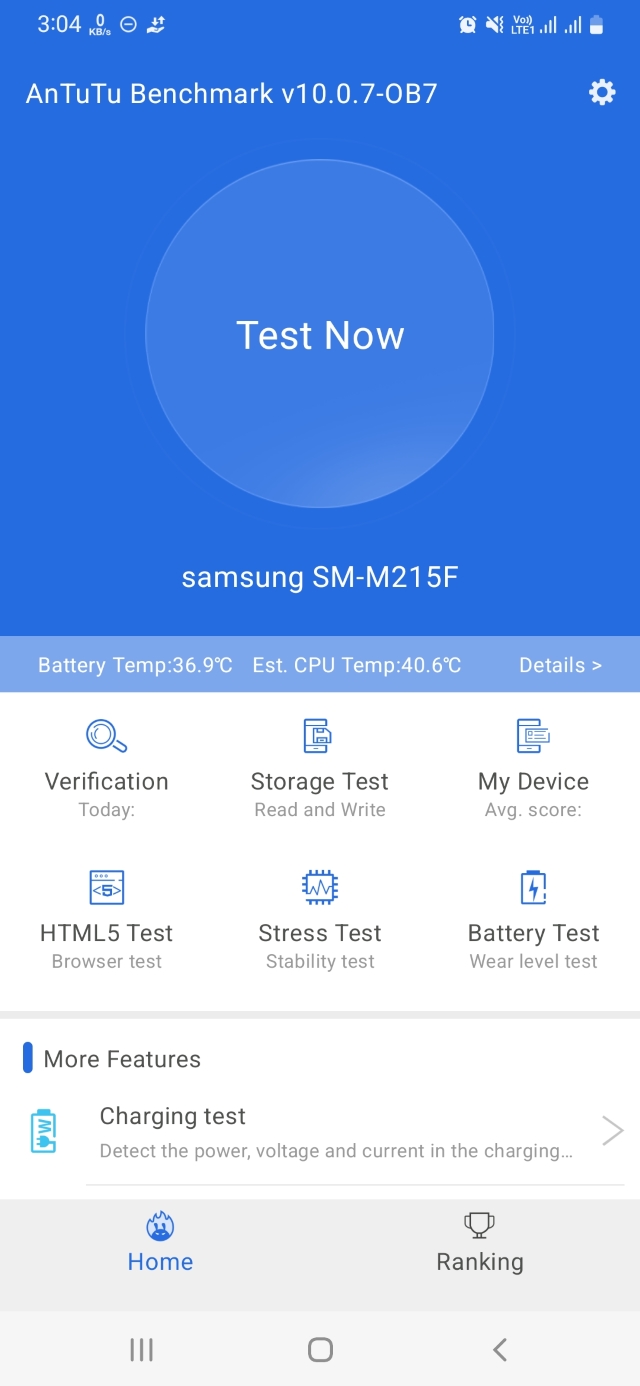This screenshot has width=640, height=1386.
Task: Launch the Storage Test
Action: (x=320, y=767)
